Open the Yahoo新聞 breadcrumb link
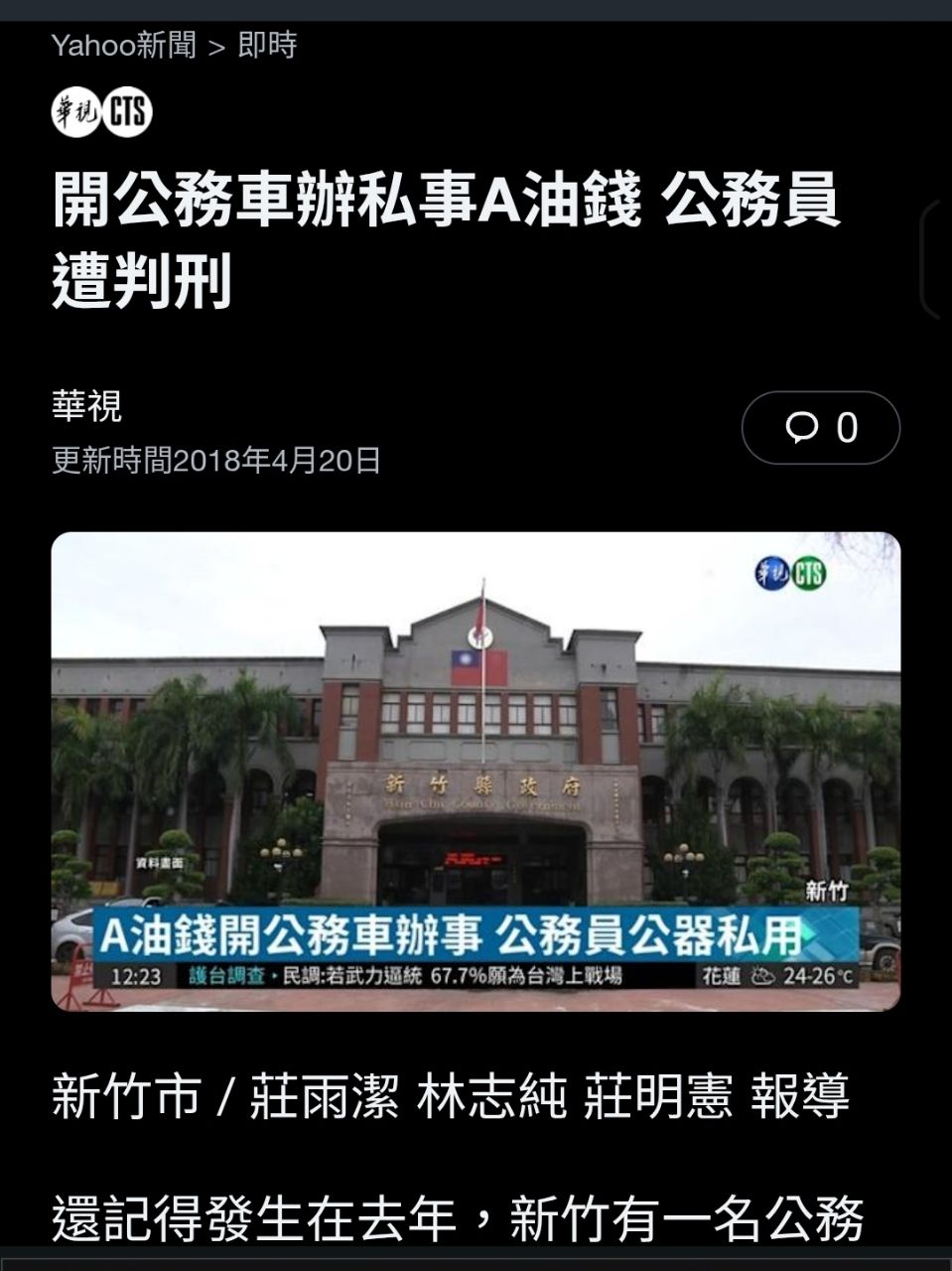 point(124,46)
